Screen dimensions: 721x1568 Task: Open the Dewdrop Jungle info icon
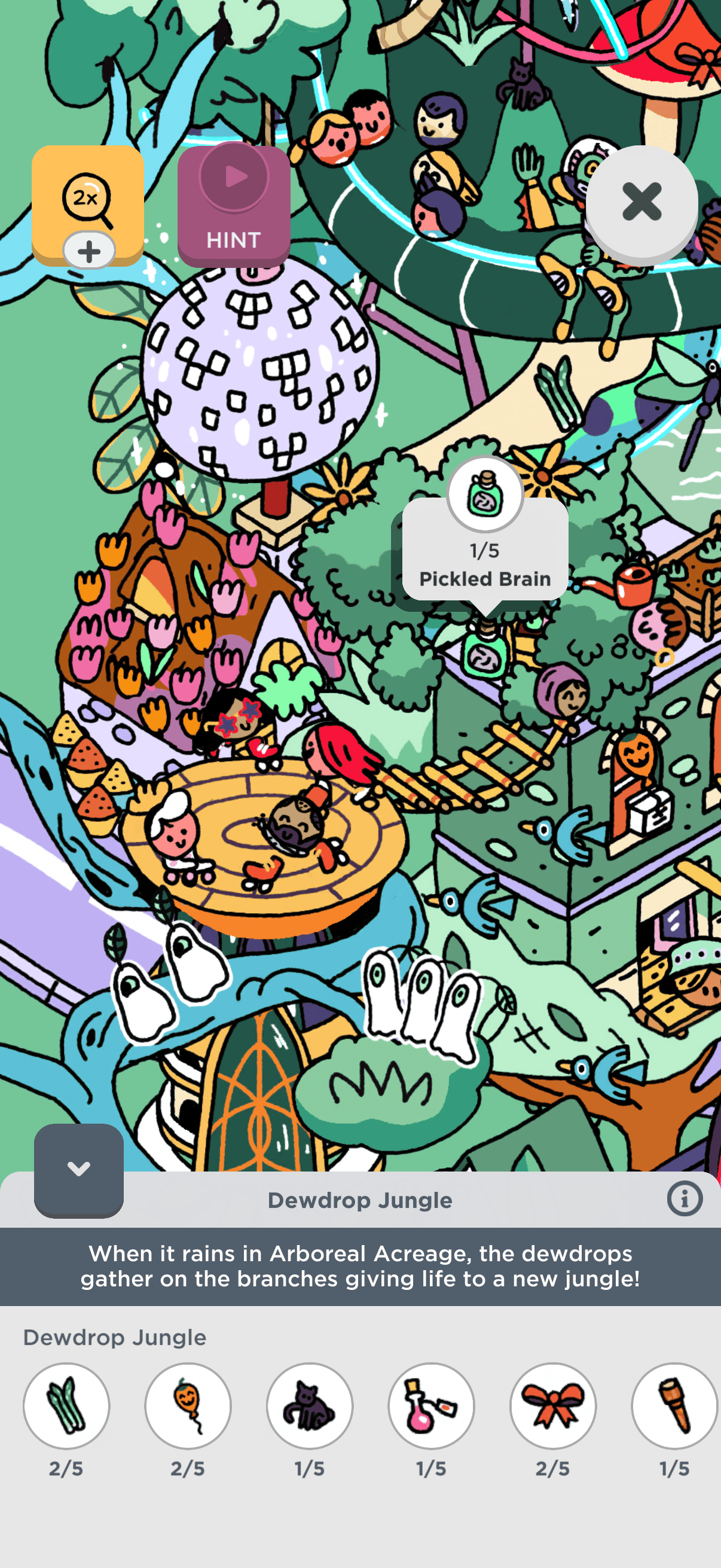[x=685, y=1199]
